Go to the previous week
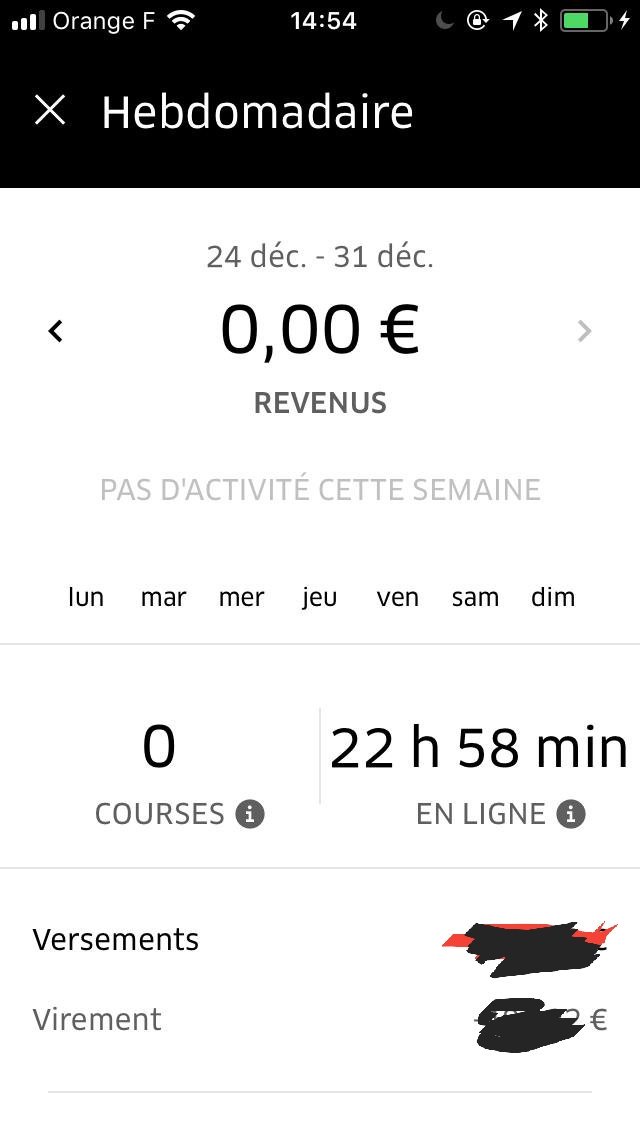This screenshot has height=1136, width=640. [x=56, y=331]
